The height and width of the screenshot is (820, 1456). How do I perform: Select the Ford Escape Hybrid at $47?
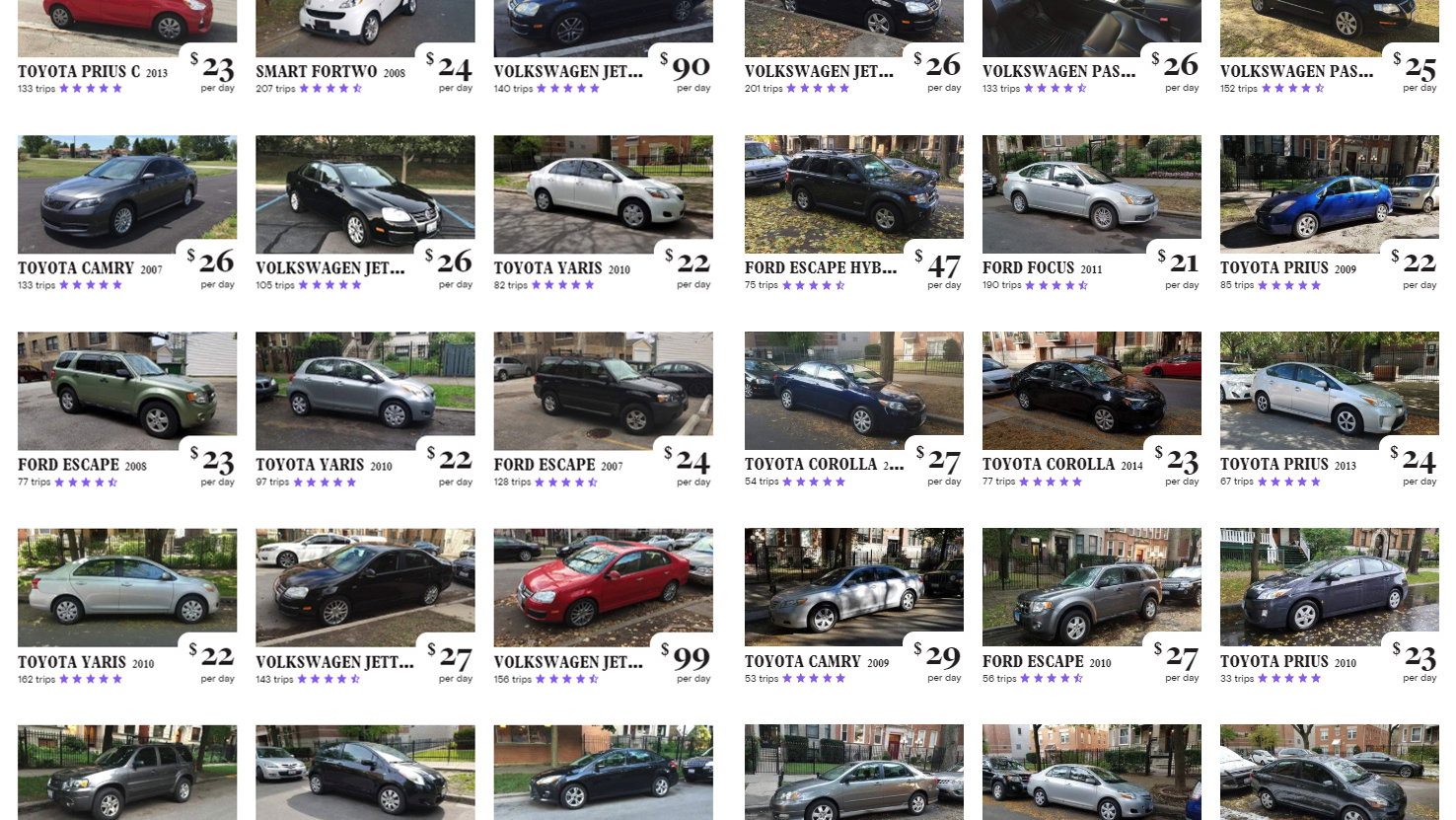pyautogui.click(x=853, y=194)
